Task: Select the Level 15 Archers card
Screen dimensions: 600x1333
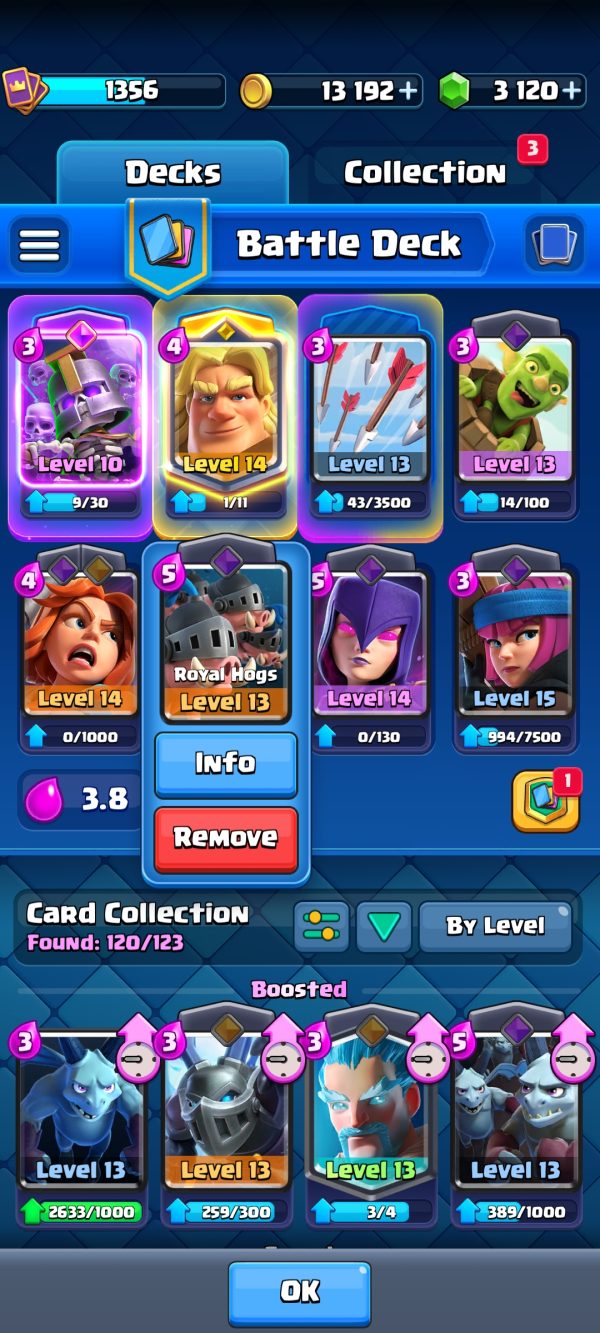Action: (515, 650)
